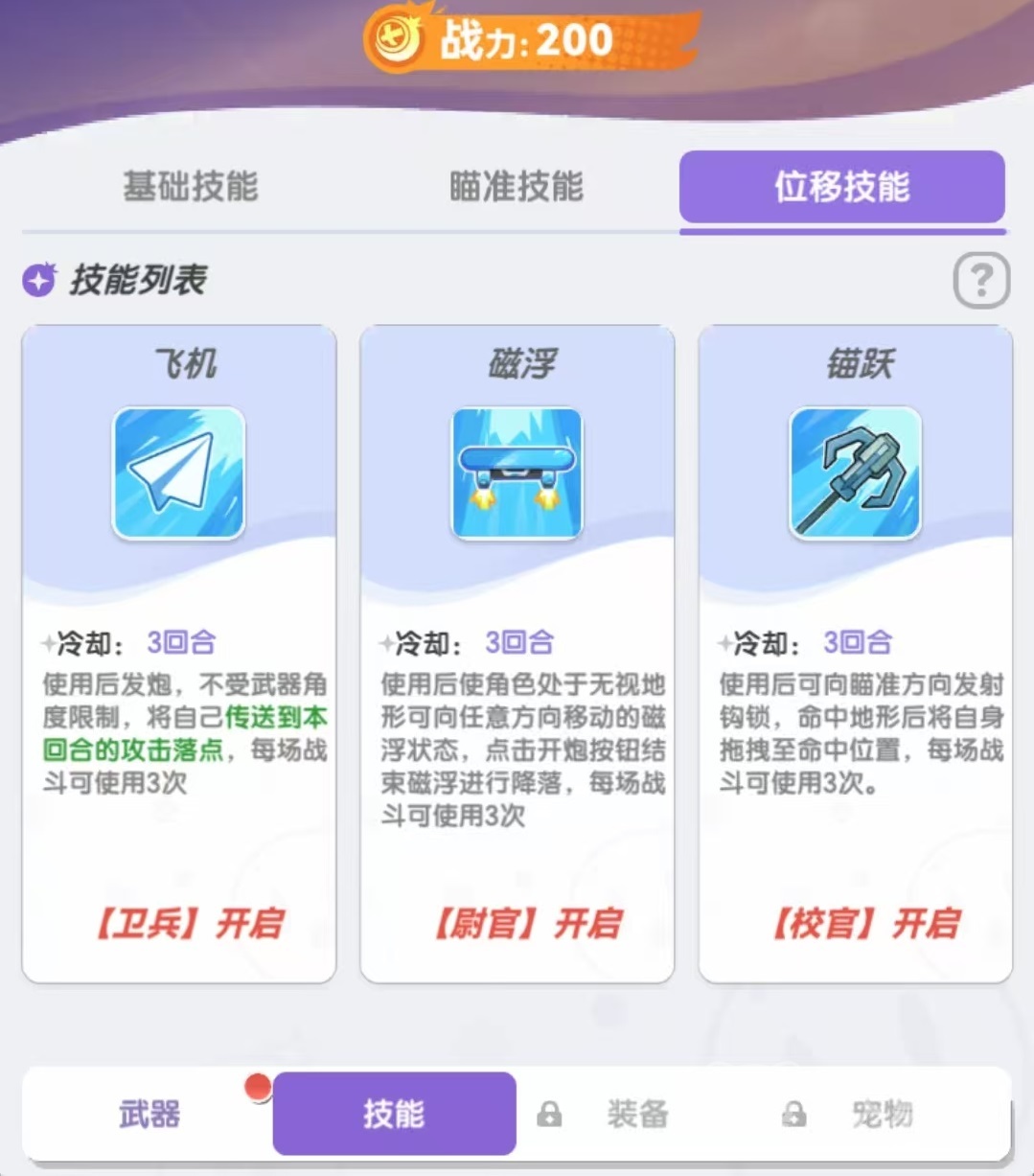
Task: Select the 磁浮 hoverboard skill icon
Action: coord(517,473)
